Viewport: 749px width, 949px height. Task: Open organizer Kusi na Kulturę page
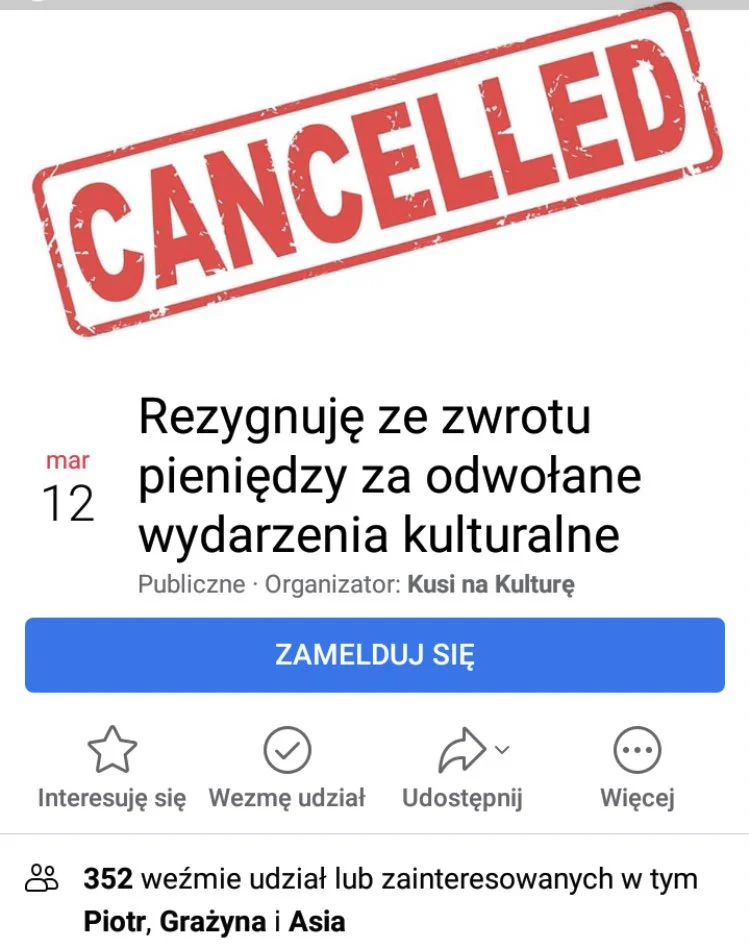(490, 584)
